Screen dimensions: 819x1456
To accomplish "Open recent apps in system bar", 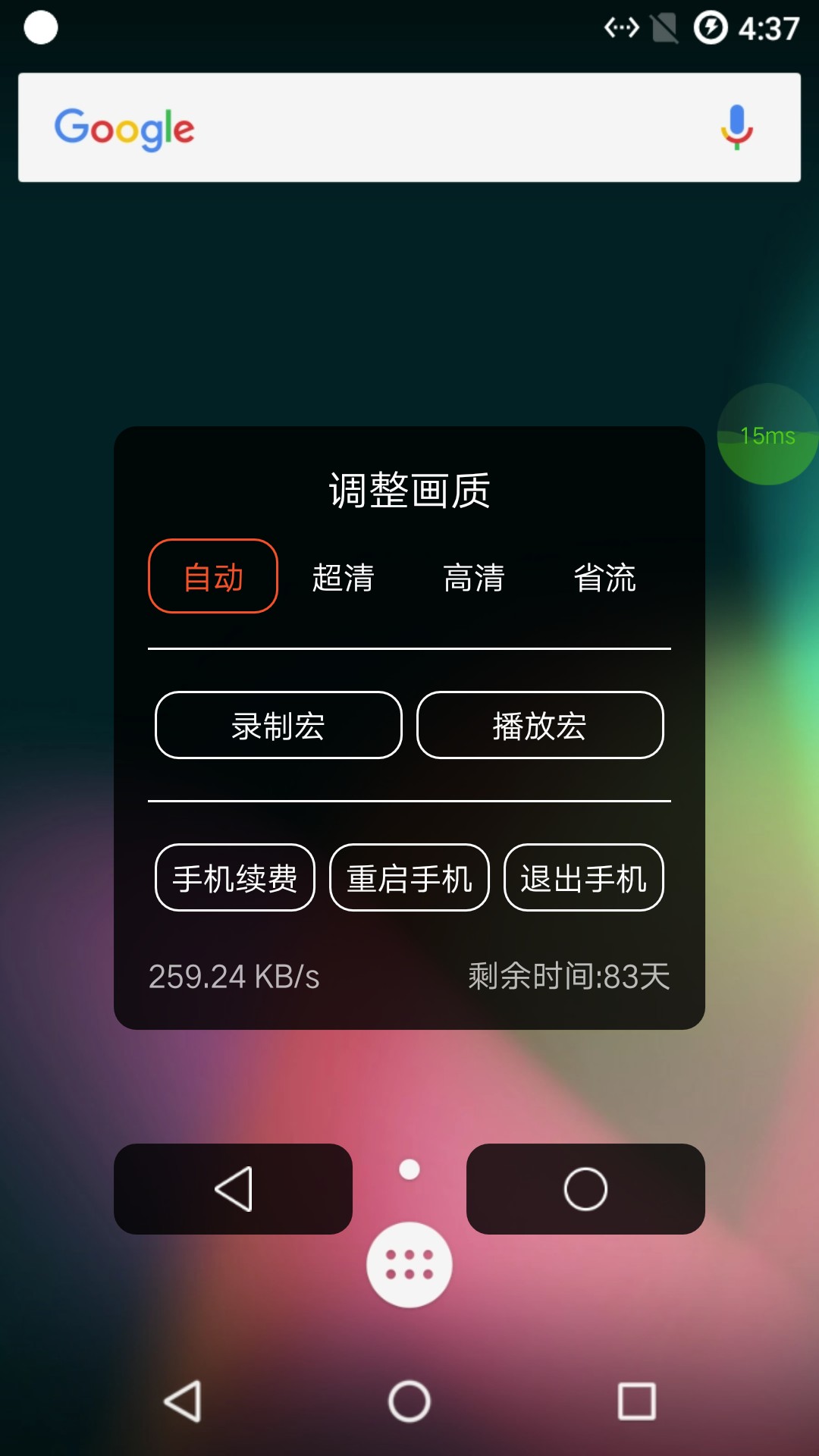I will (x=636, y=1401).
